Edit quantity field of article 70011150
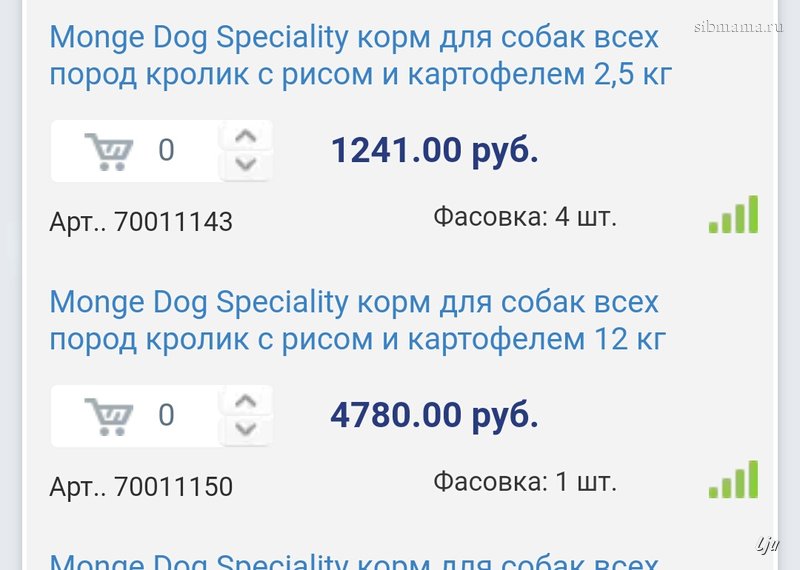 point(167,416)
